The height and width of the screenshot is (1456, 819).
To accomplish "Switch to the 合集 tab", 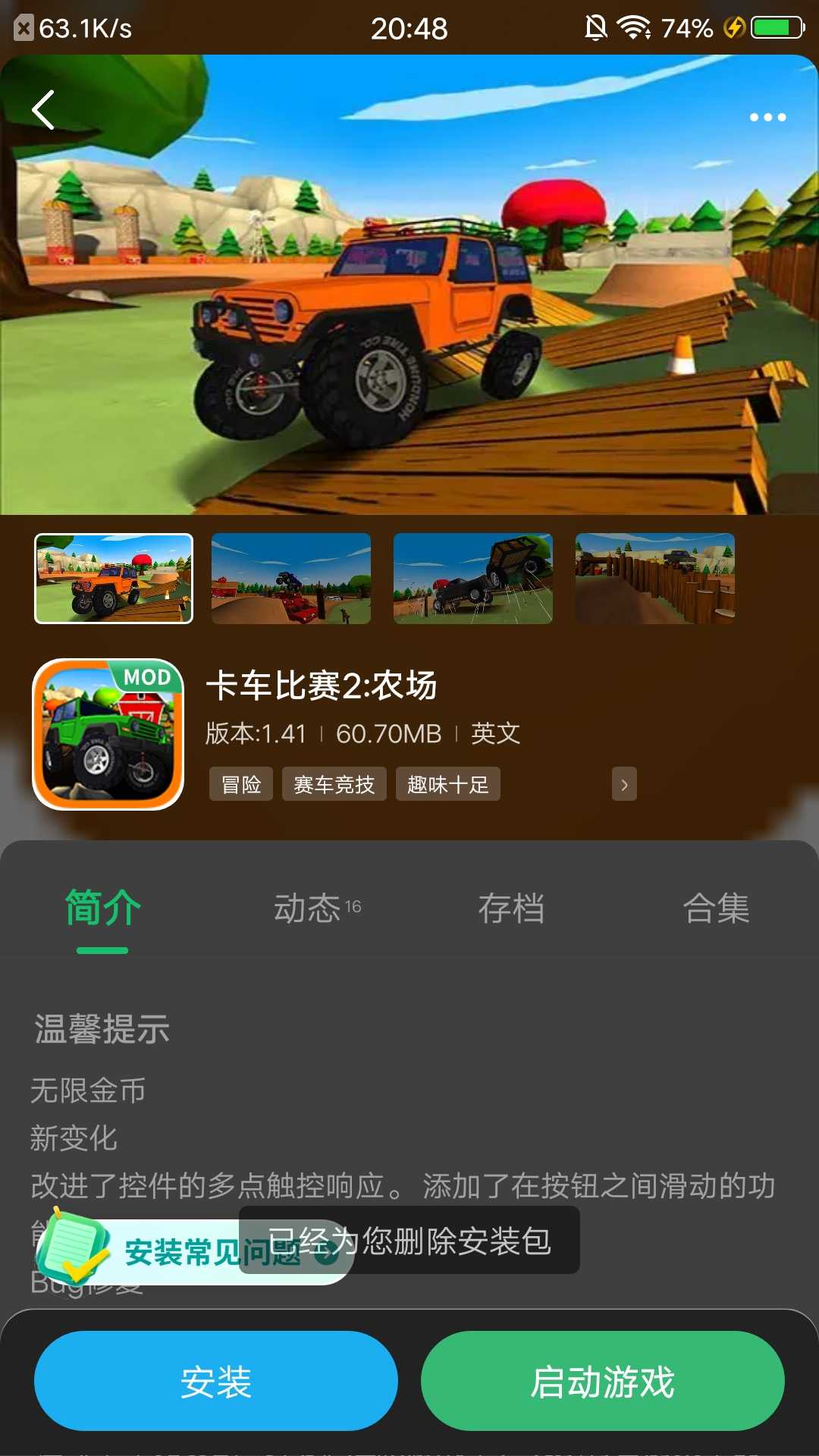I will 716,908.
